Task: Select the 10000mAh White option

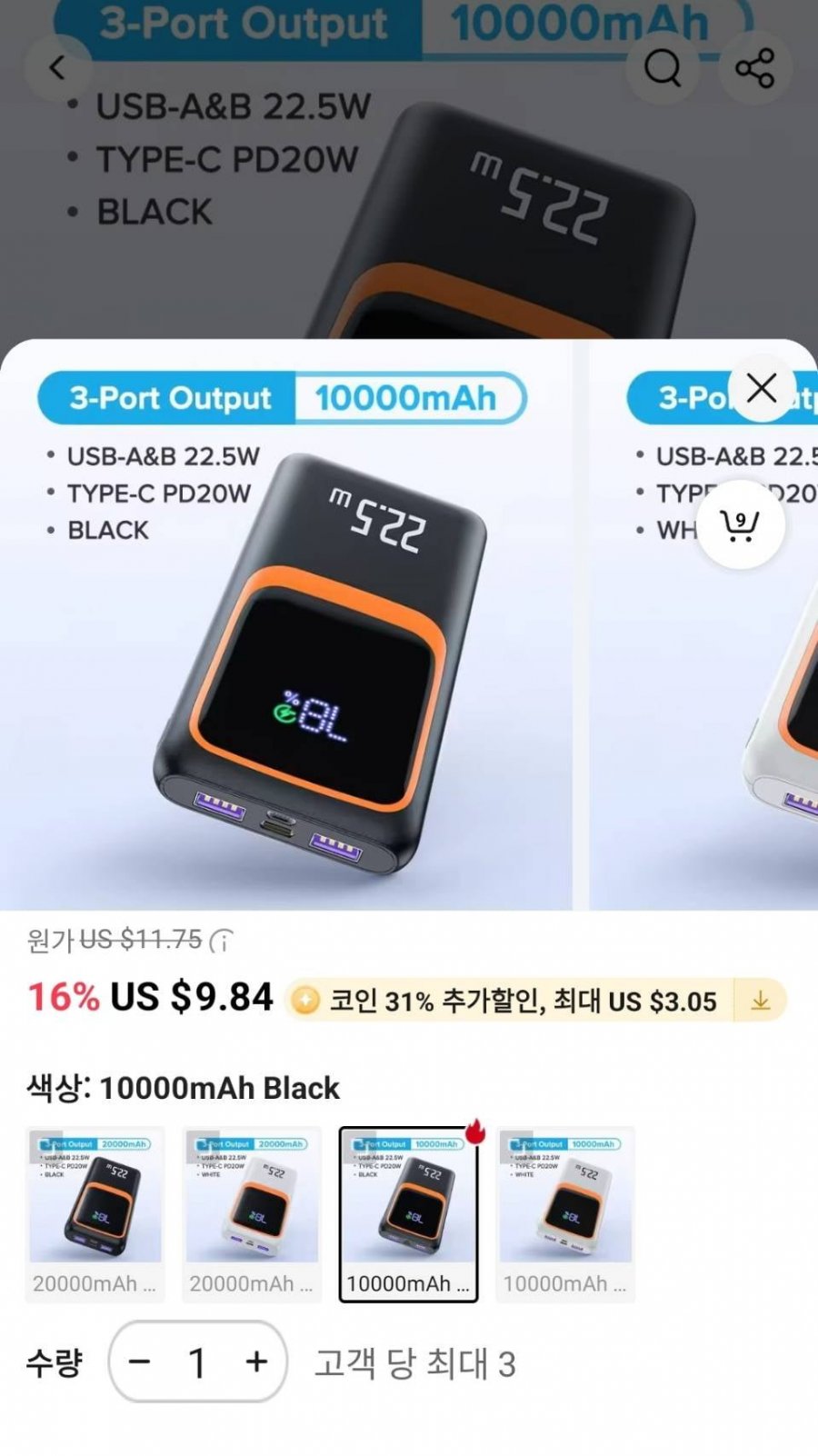Action: [564, 1213]
